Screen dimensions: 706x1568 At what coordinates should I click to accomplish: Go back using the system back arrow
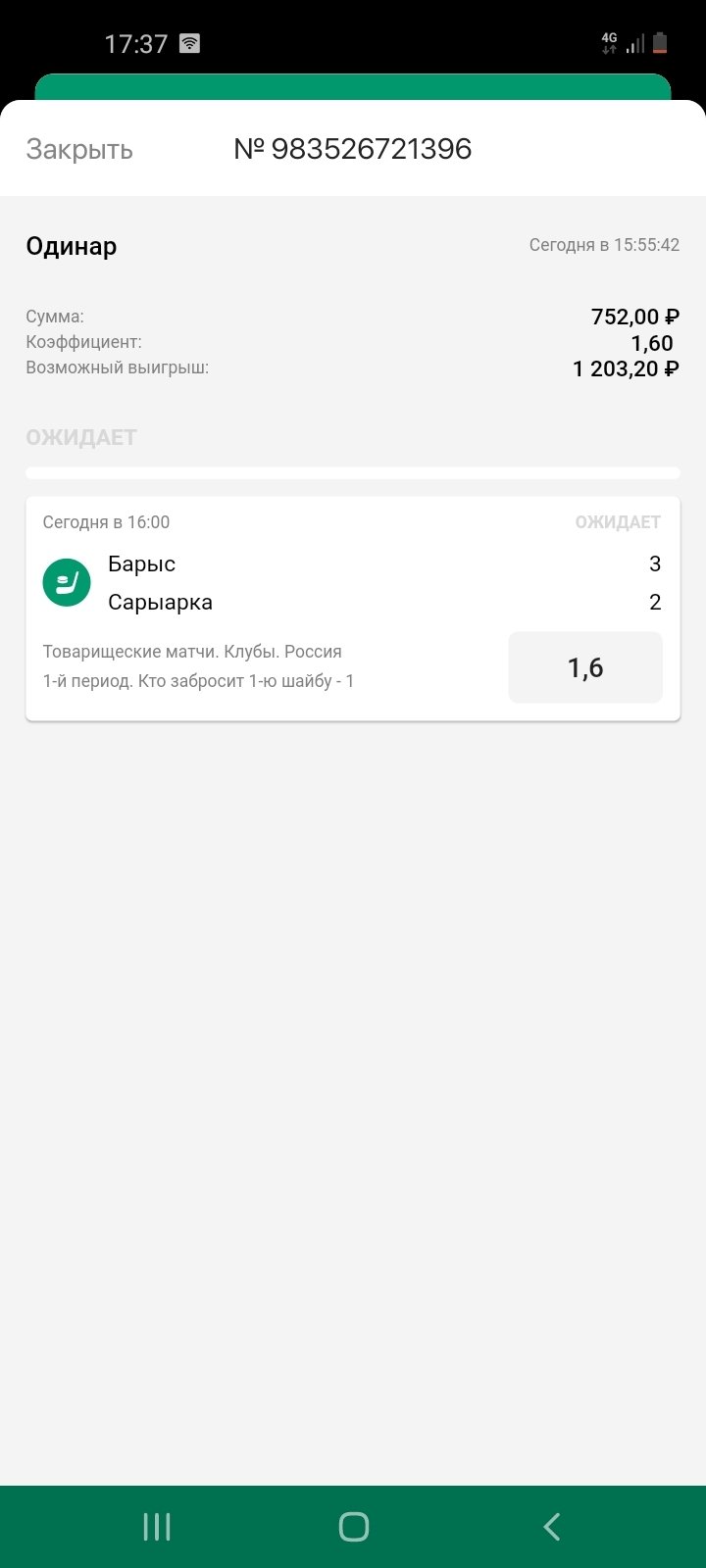tap(551, 1526)
